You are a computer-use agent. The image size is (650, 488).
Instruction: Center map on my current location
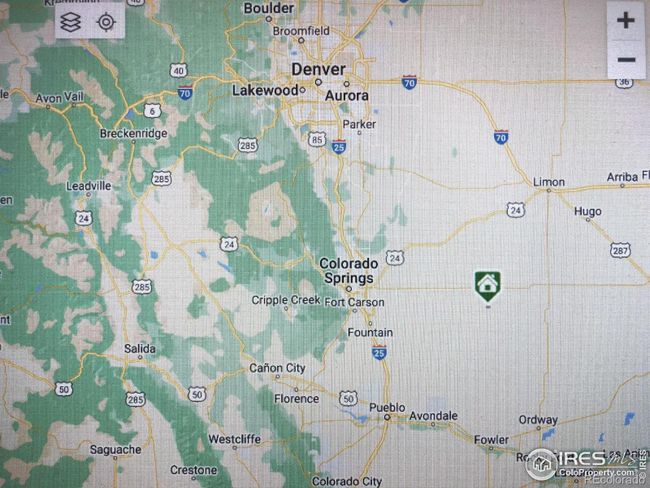click(x=106, y=21)
